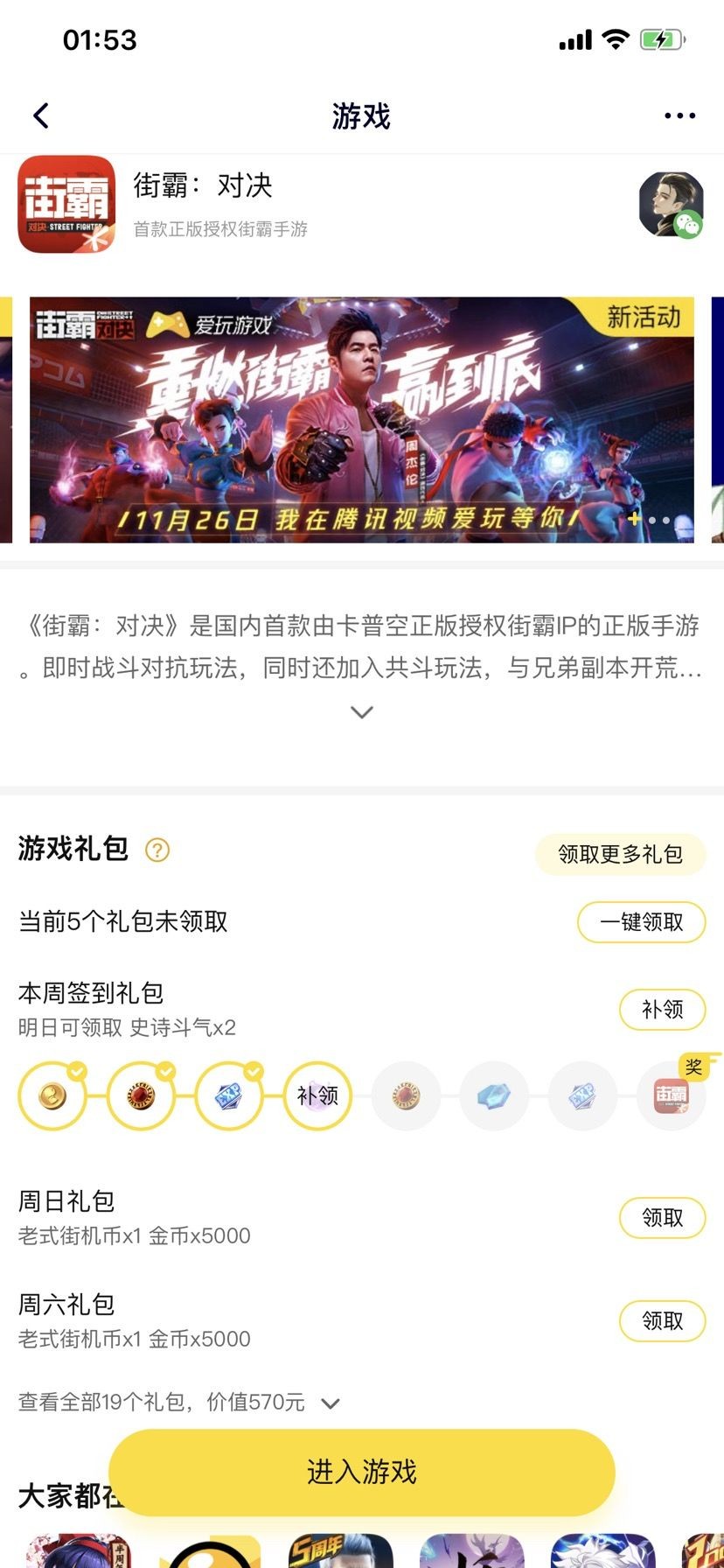
Task: Open the 游戏礼包 help question mark
Action: tap(157, 850)
